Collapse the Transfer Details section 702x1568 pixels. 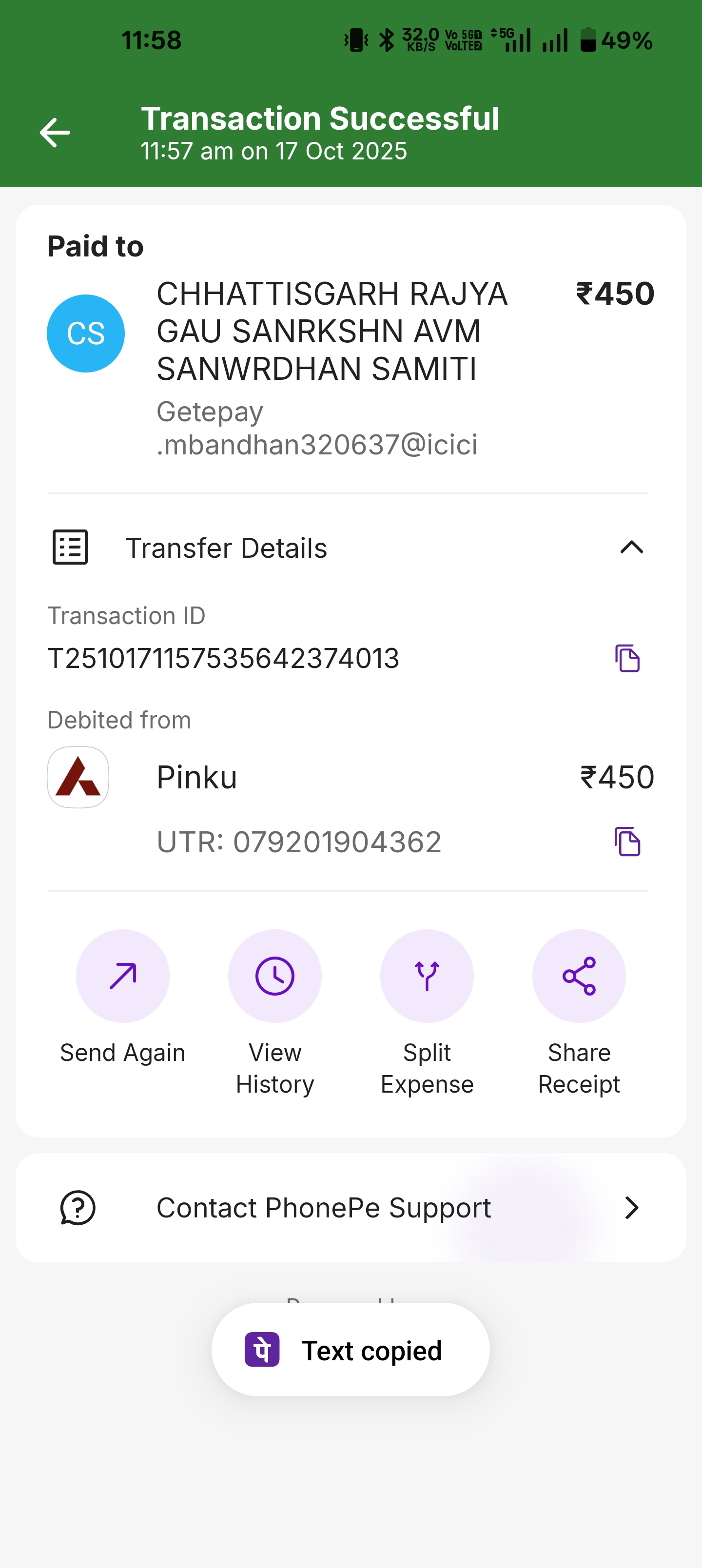point(631,548)
